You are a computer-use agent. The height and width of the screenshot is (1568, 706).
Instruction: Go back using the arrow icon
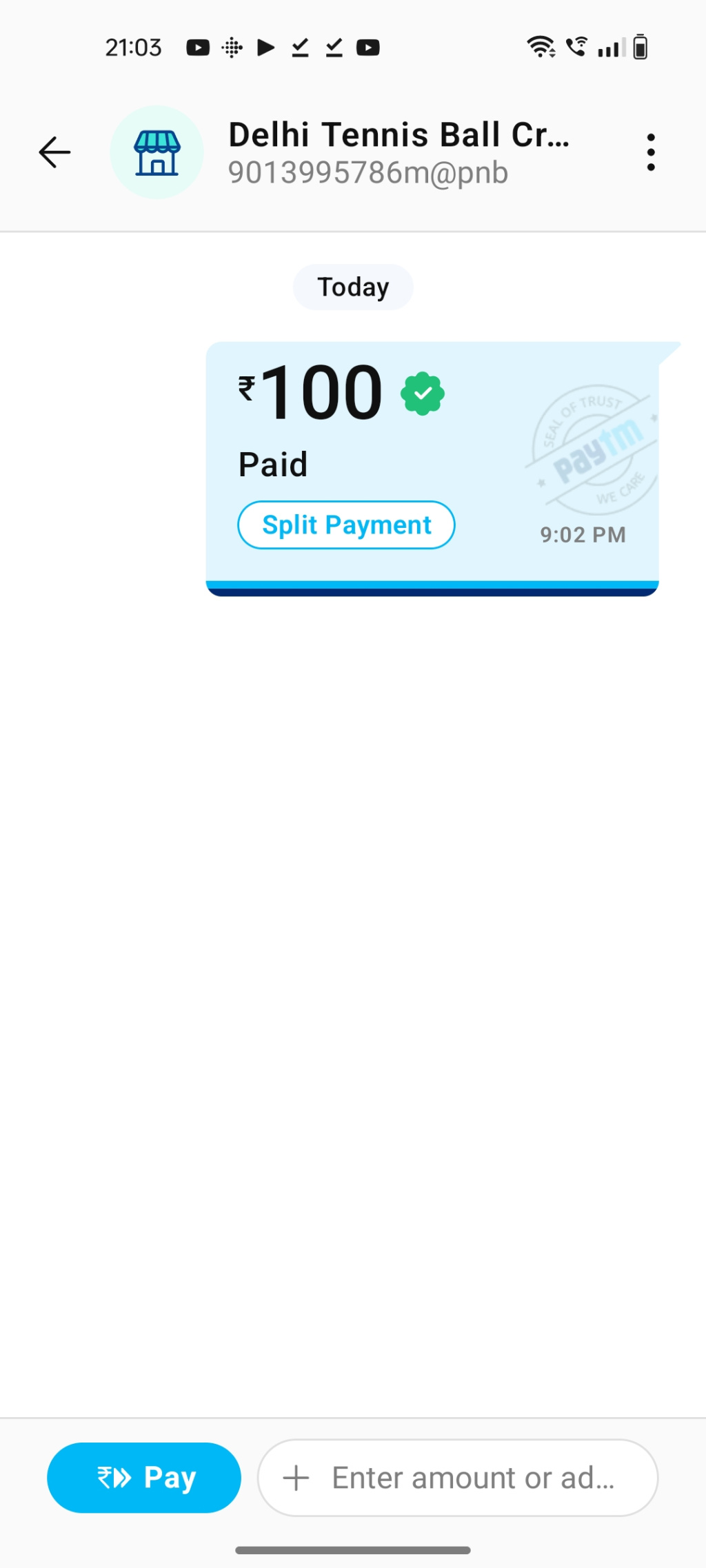[54, 152]
